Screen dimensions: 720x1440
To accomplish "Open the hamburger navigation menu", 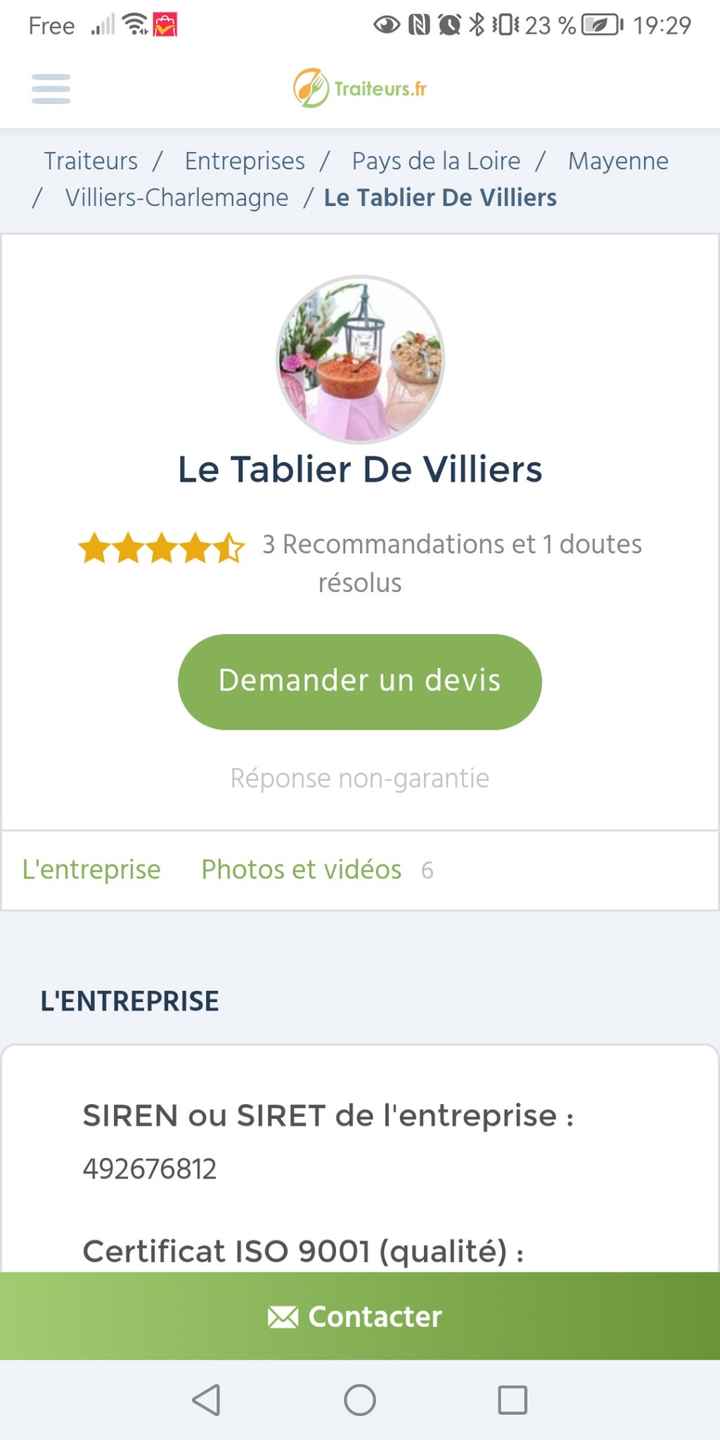I will (50, 89).
